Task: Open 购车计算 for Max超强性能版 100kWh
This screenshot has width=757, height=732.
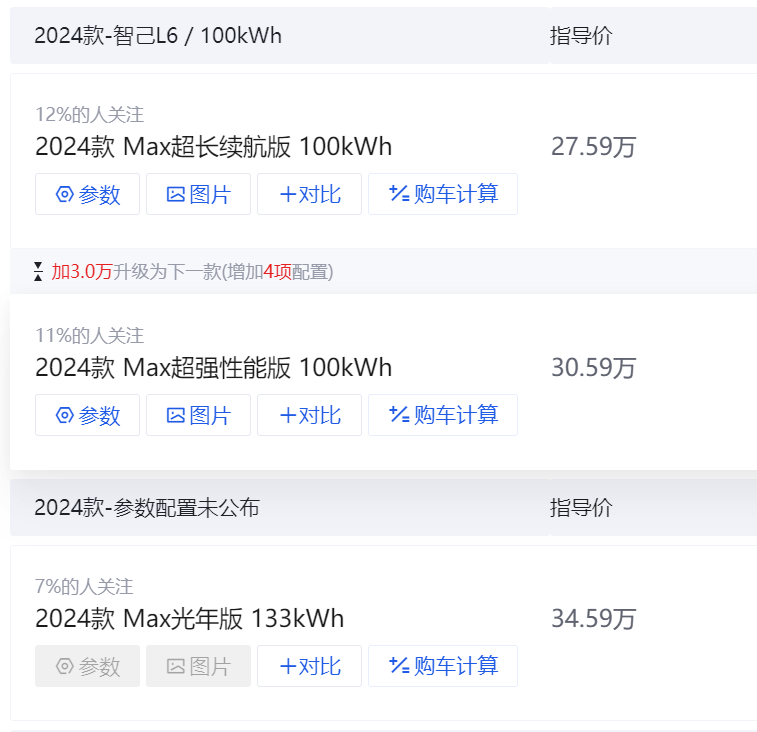Action: [442, 415]
